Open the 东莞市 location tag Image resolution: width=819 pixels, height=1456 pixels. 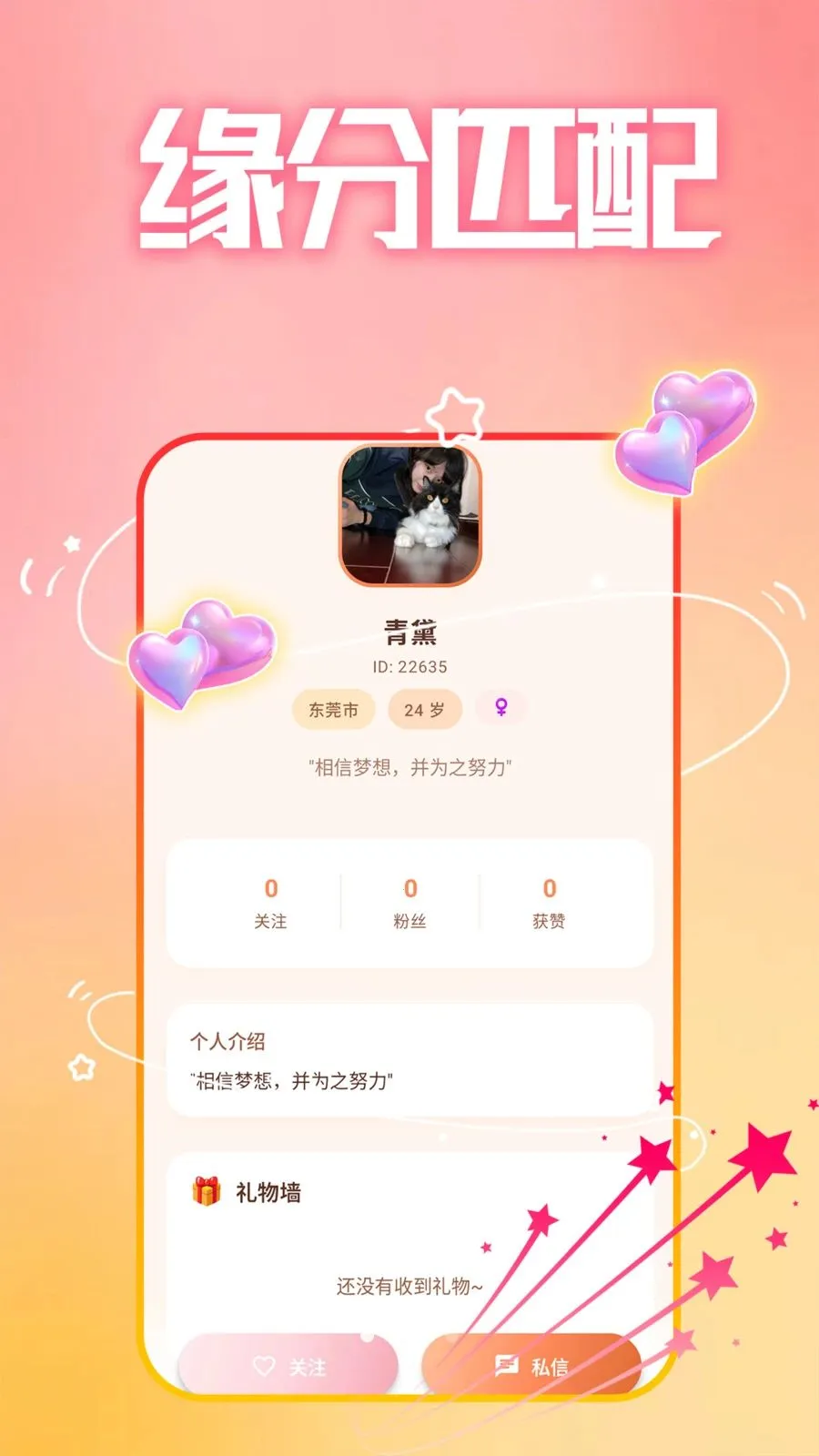click(333, 708)
